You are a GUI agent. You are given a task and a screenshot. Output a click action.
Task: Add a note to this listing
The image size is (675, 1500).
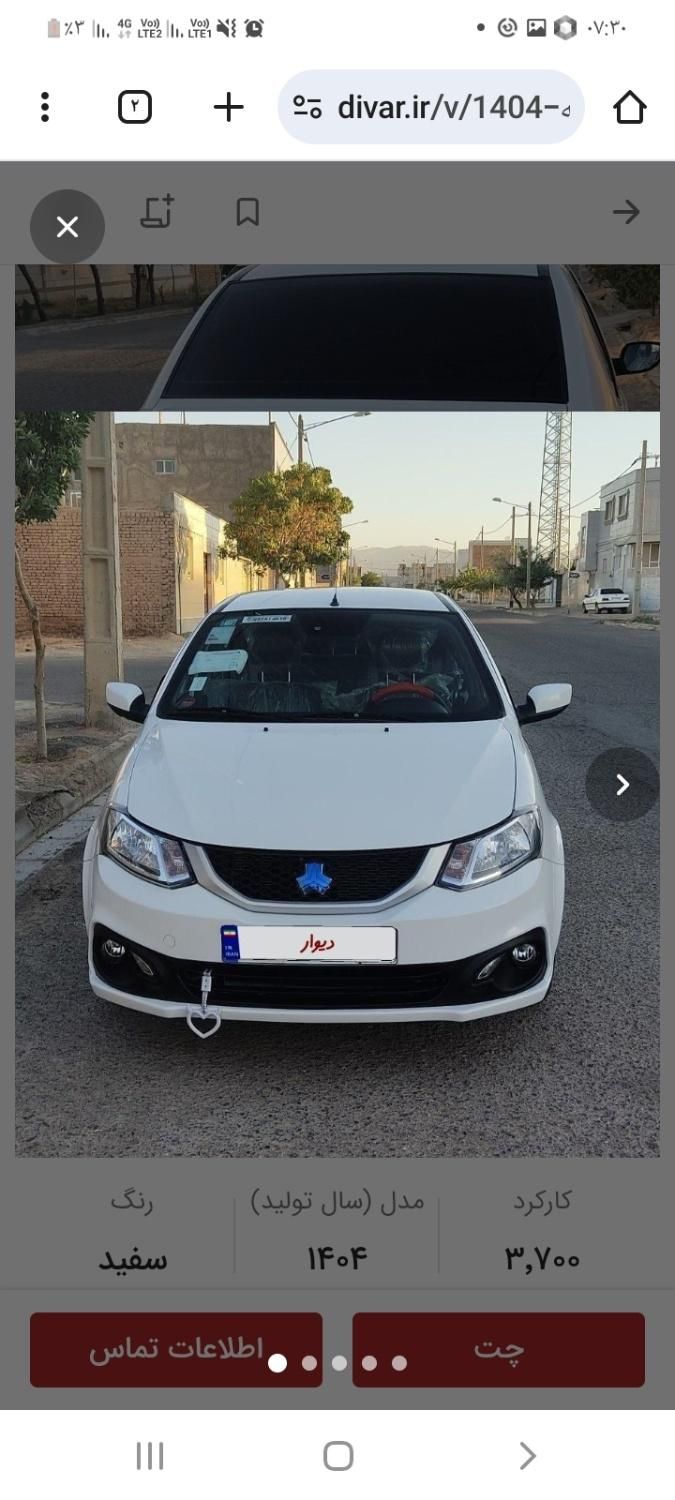[157, 212]
